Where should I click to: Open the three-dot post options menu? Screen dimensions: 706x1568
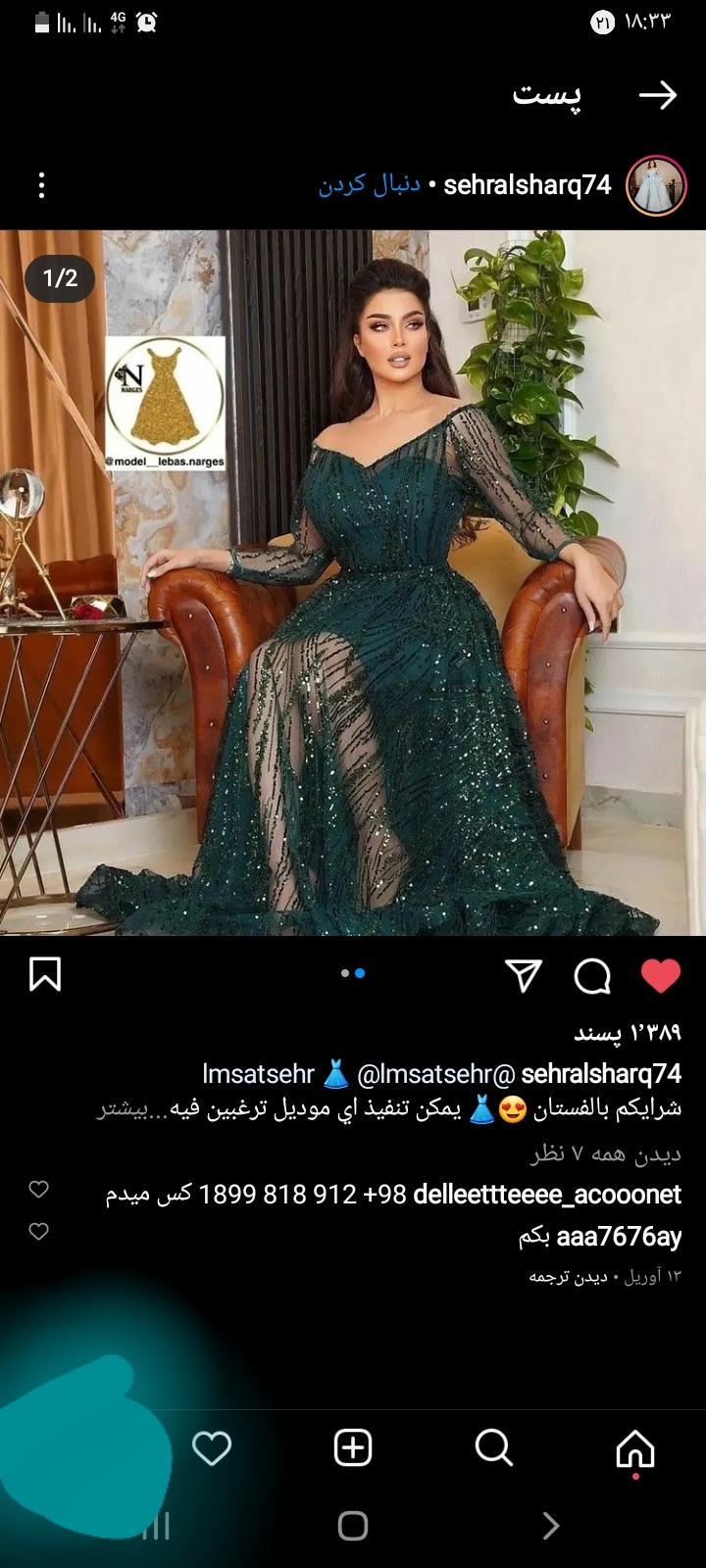pyautogui.click(x=41, y=185)
